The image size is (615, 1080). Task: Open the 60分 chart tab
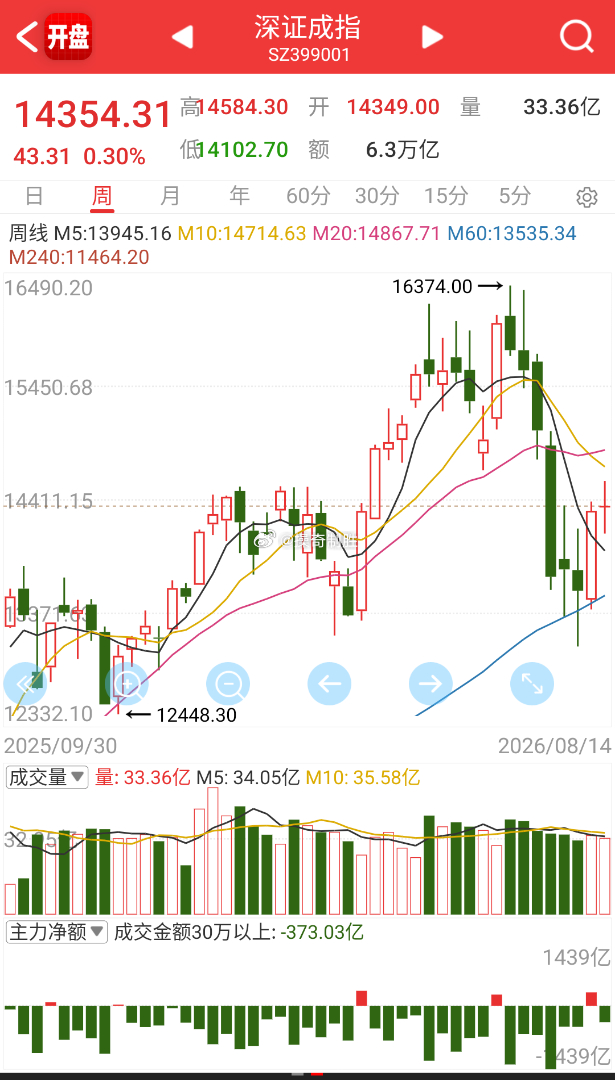click(308, 196)
